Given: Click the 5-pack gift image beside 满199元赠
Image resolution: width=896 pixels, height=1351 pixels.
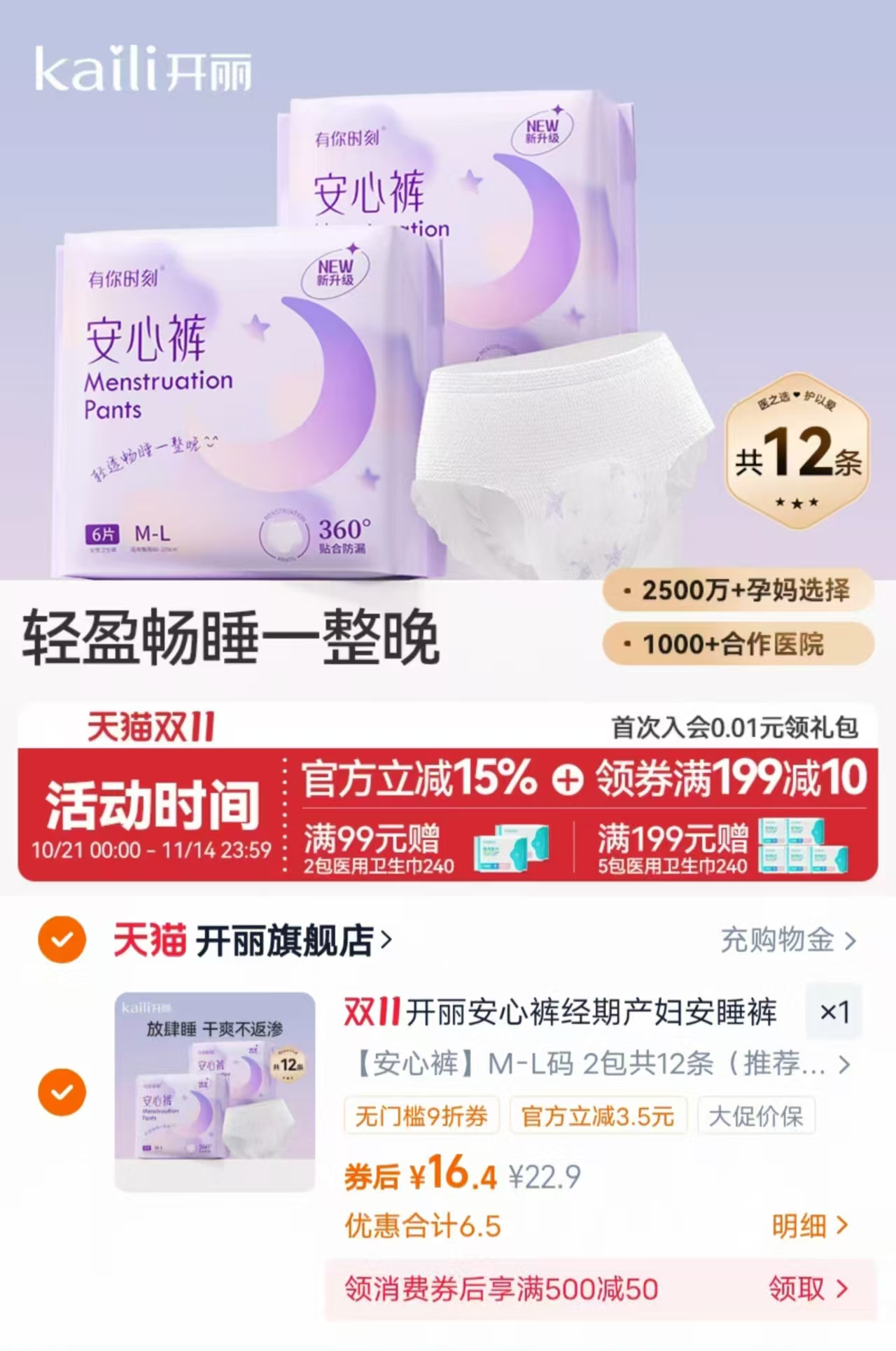Looking at the screenshot, I should (801, 848).
